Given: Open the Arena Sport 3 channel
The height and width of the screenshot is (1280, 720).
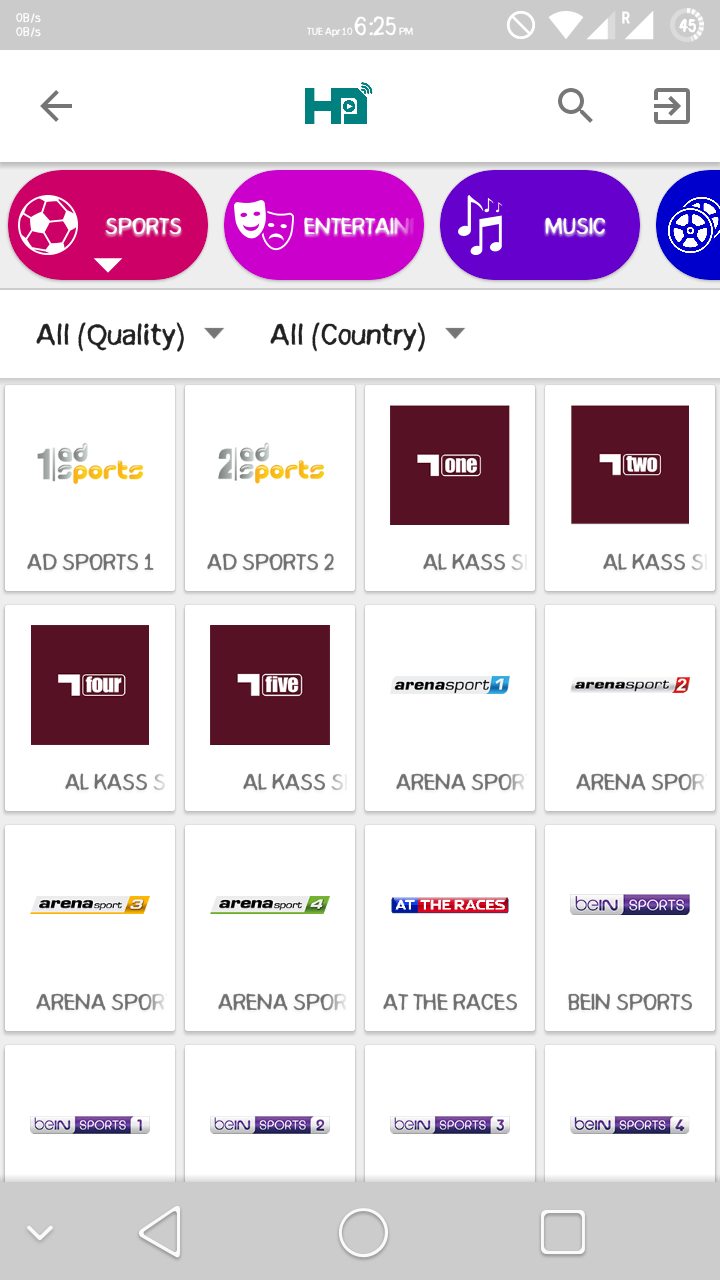Looking at the screenshot, I should (x=90, y=928).
